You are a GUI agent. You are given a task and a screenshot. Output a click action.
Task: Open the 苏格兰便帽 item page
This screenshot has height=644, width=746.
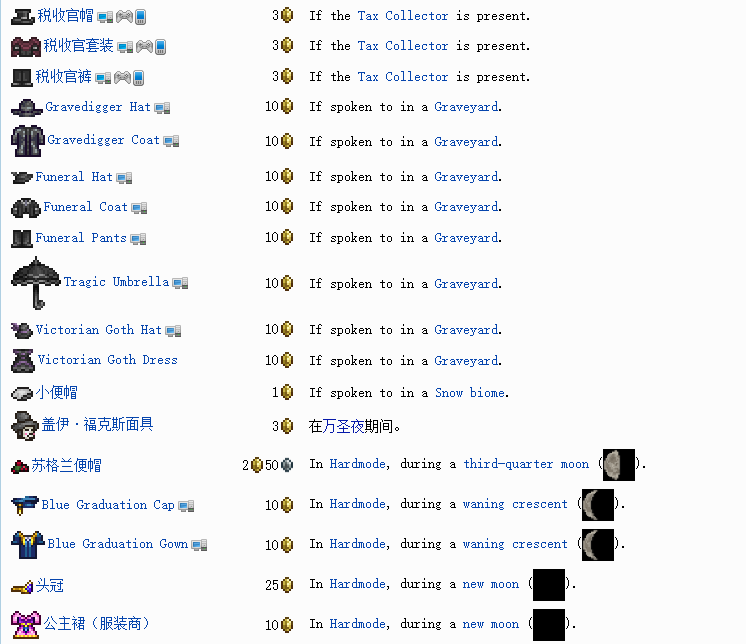(66, 465)
